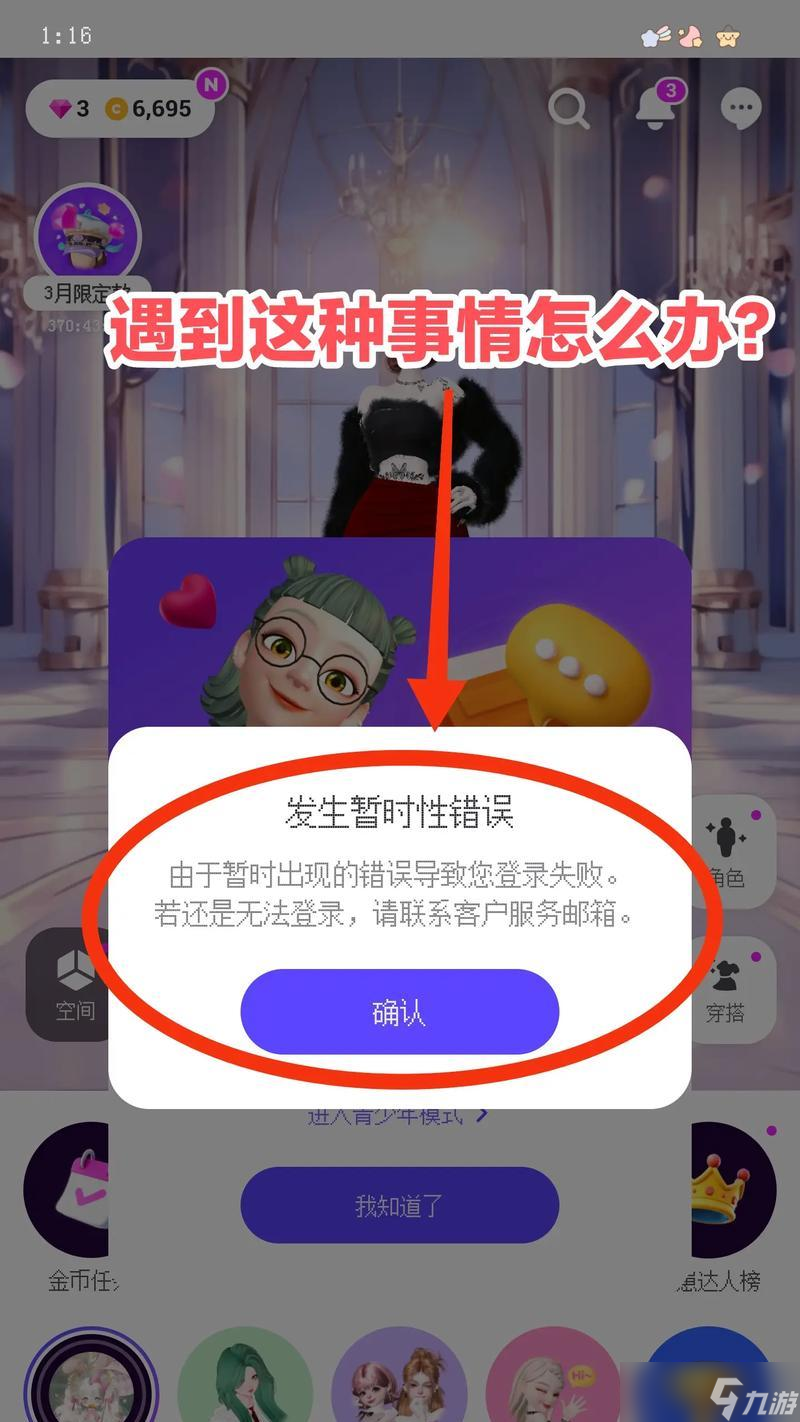Enter teen mode via 进入青少年模式 link
800x1422 pixels.
[x=399, y=1116]
